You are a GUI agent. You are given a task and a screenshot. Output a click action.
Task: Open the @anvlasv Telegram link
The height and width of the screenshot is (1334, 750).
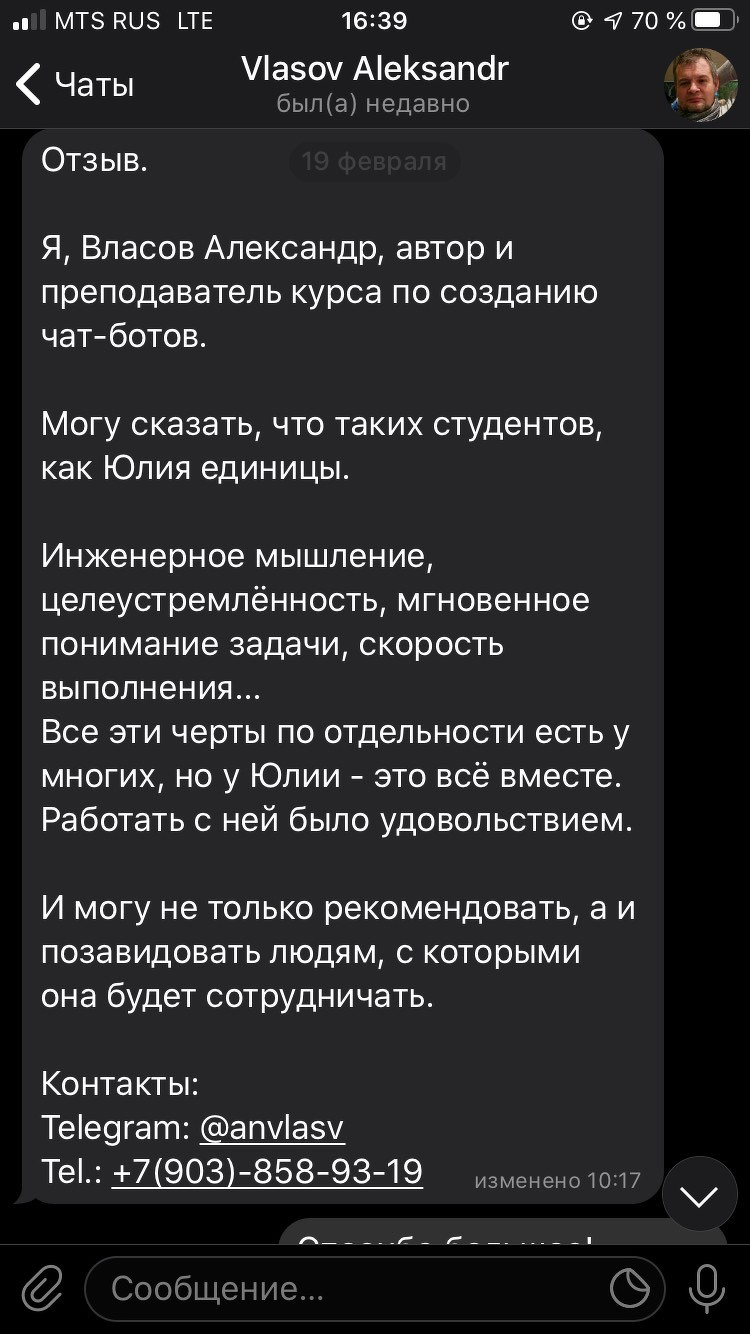pyautogui.click(x=272, y=1128)
